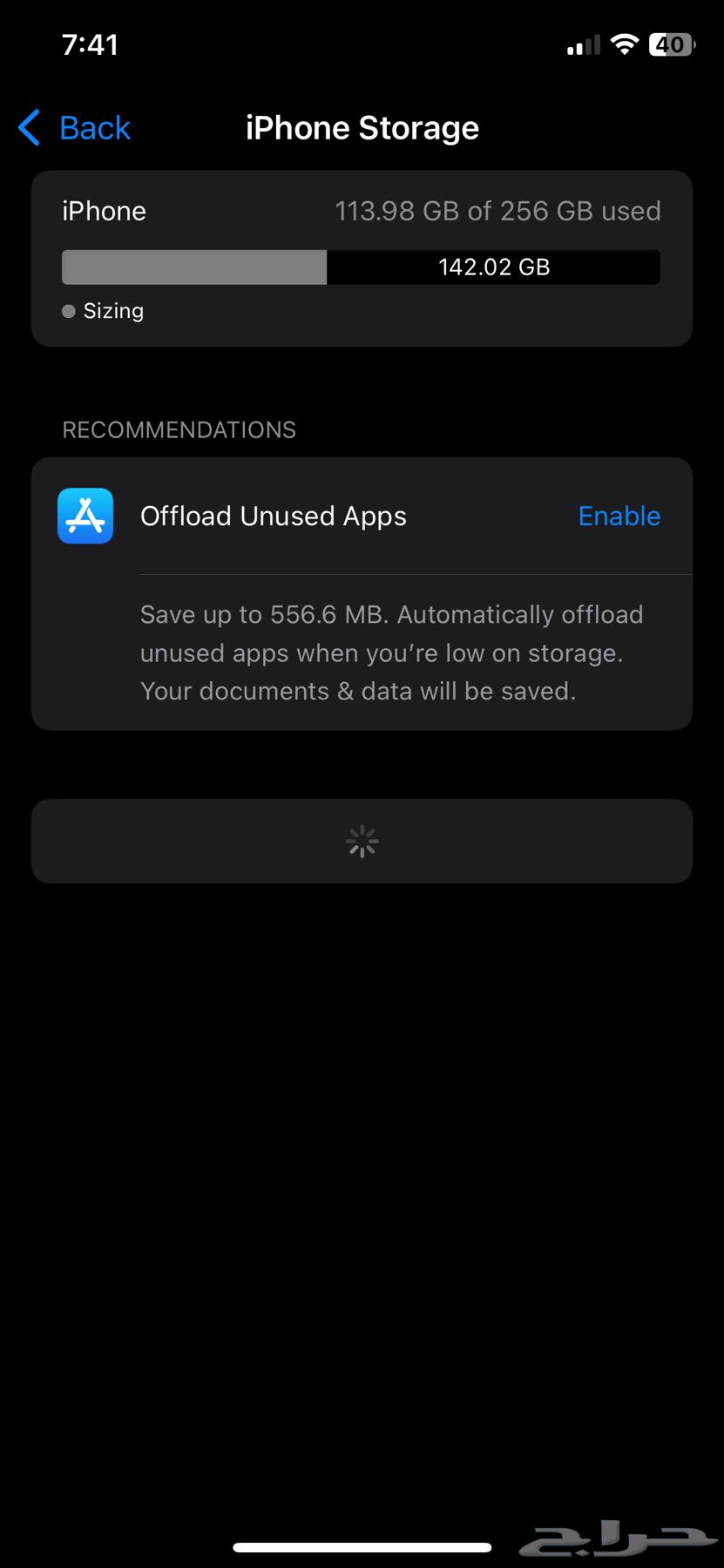Tap the Back link

coord(94,127)
